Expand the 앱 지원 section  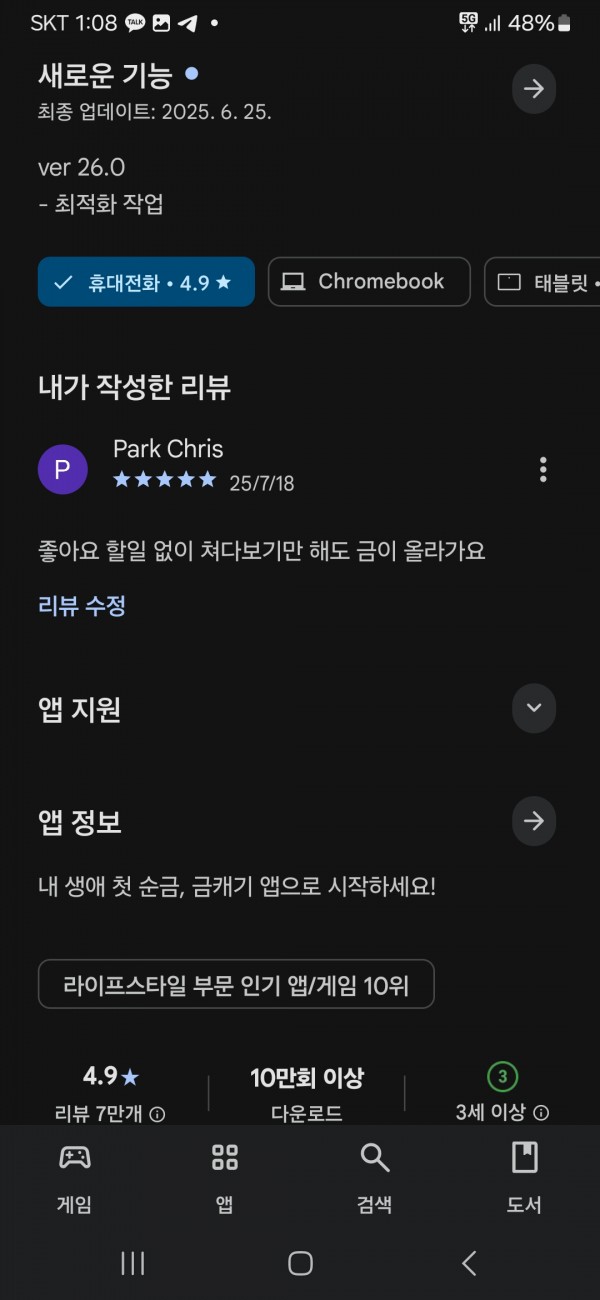(x=534, y=708)
